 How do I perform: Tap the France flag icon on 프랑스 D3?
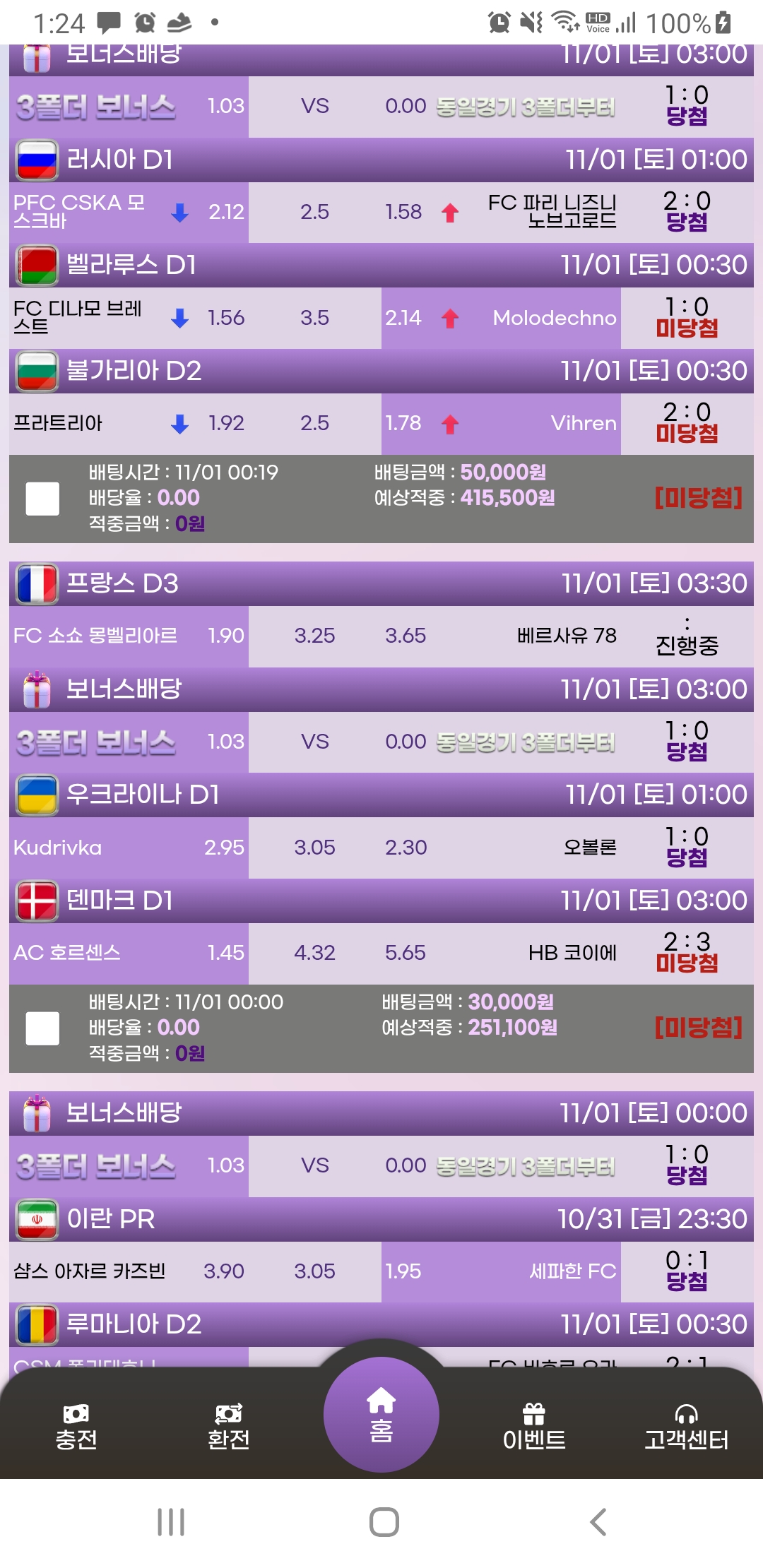point(37,583)
